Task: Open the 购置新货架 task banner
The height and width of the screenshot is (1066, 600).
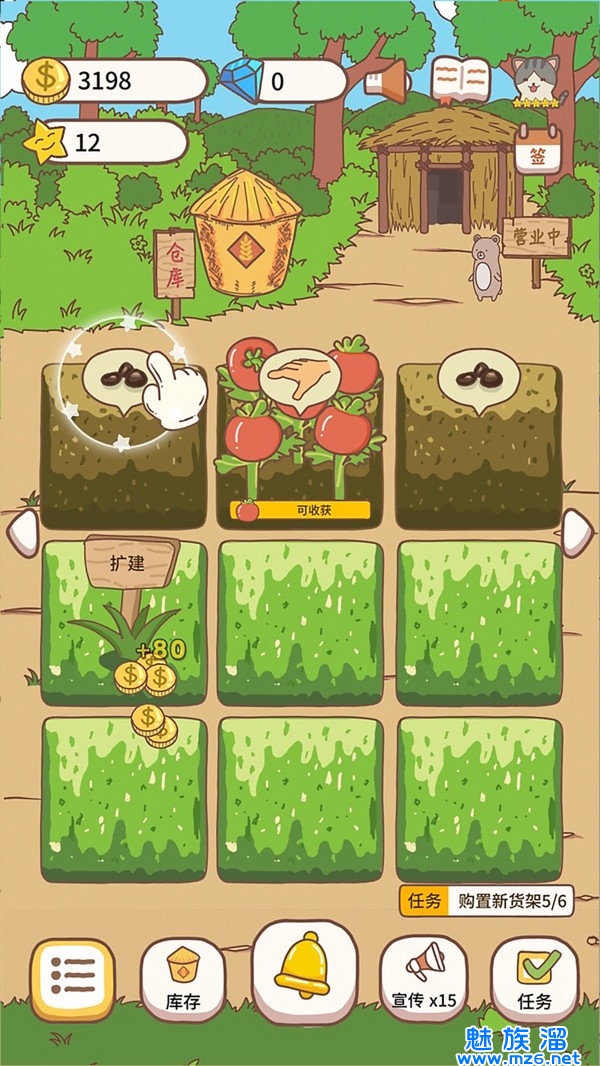Action: click(x=486, y=901)
